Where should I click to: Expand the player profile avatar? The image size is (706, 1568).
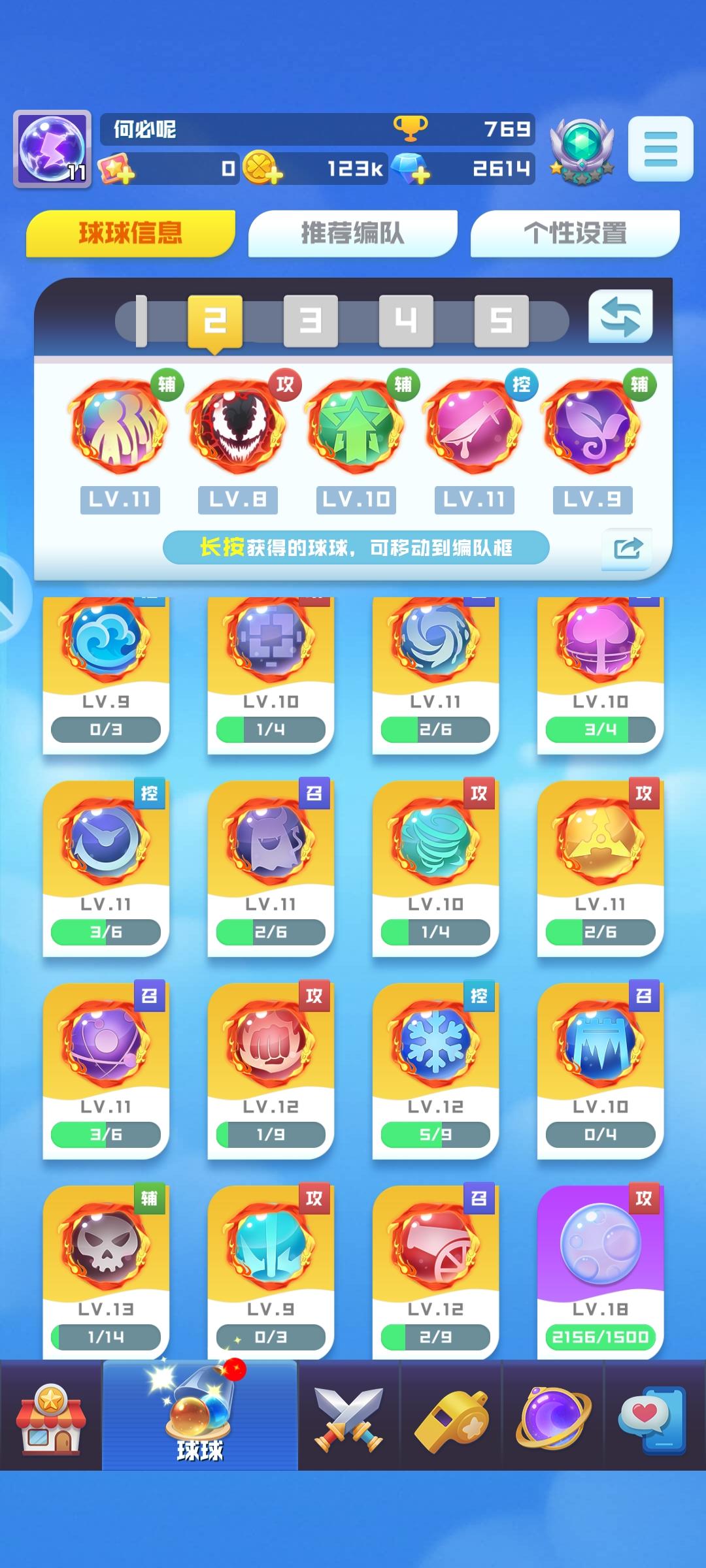[x=52, y=147]
